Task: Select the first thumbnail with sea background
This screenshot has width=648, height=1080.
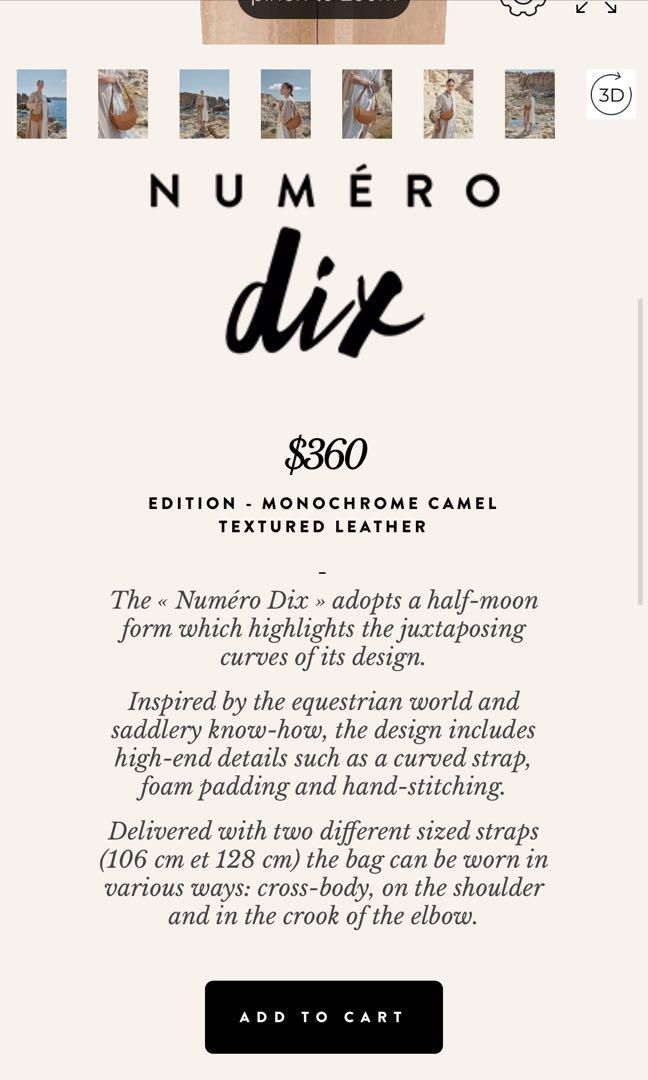Action: 42,104
